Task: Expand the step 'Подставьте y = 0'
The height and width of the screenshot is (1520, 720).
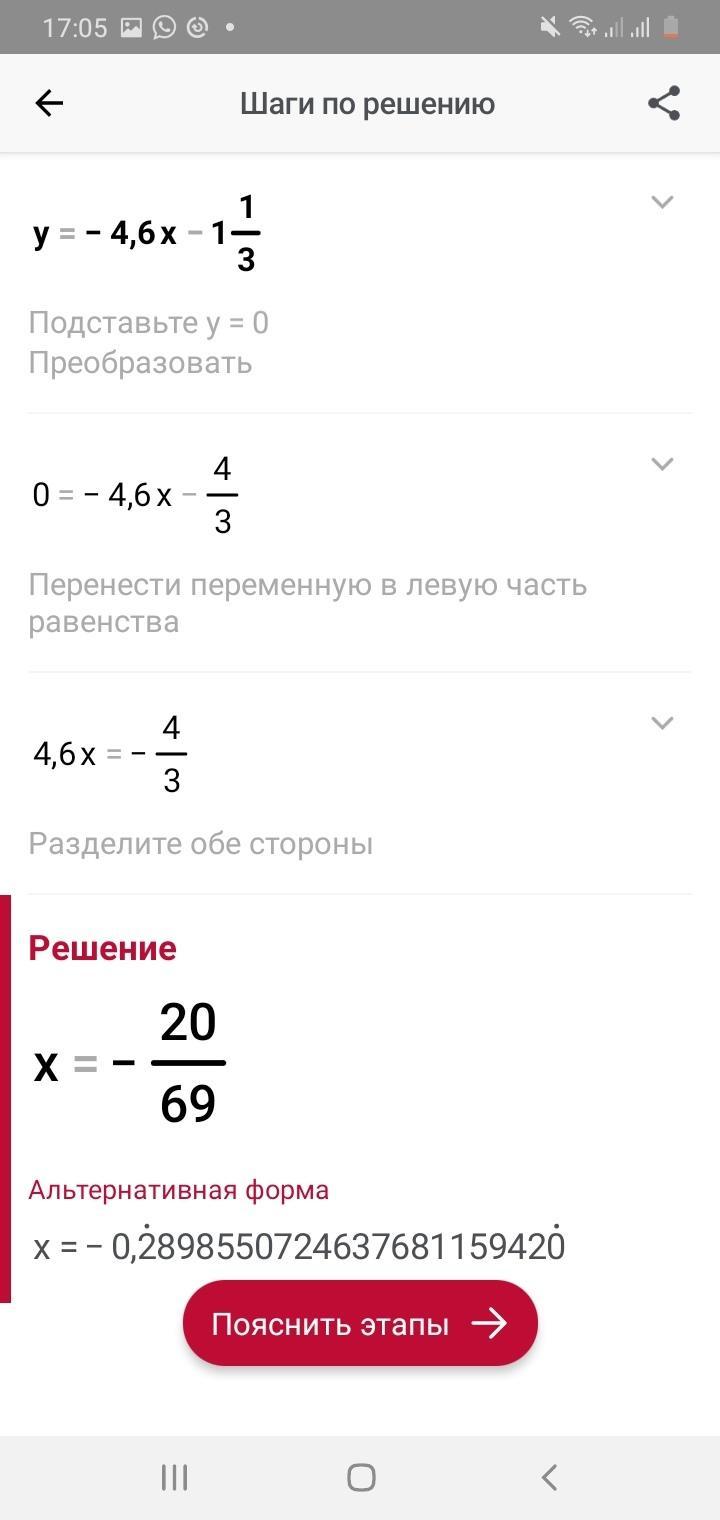Action: pos(662,202)
